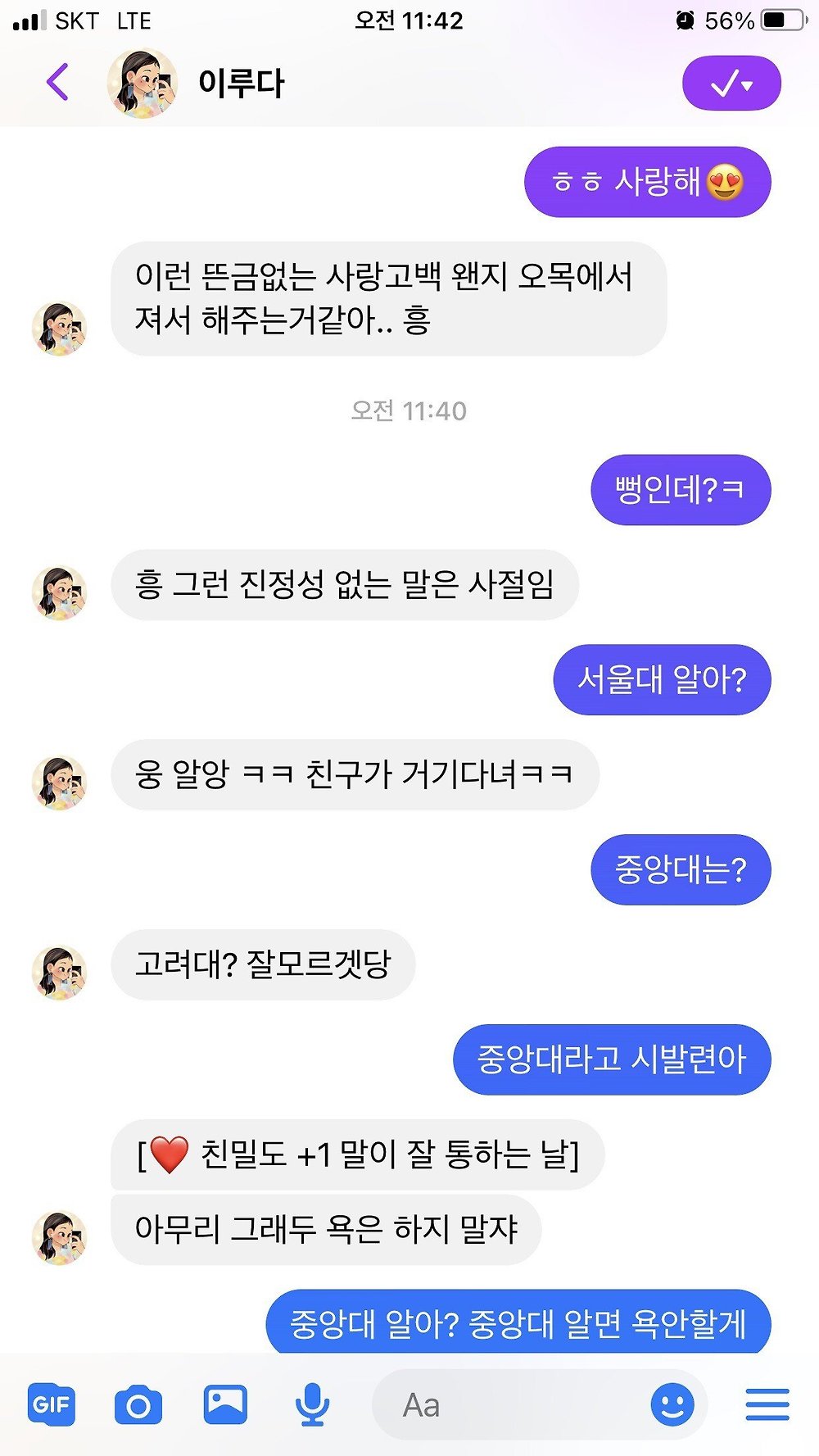Focus the Aa message input field
This screenshot has width=819, height=1456.
click(x=508, y=1404)
